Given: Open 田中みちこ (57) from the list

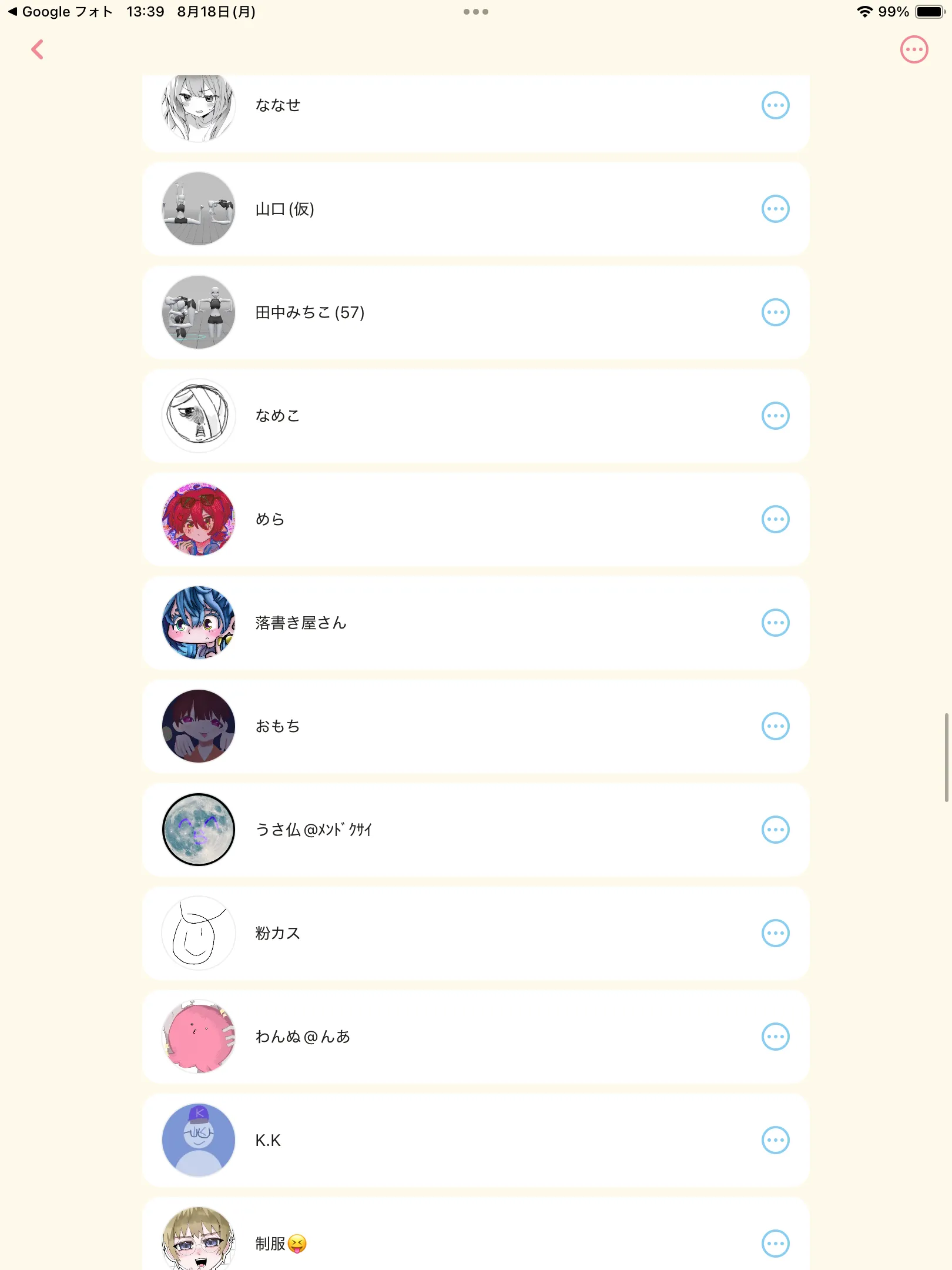Looking at the screenshot, I should click(310, 312).
